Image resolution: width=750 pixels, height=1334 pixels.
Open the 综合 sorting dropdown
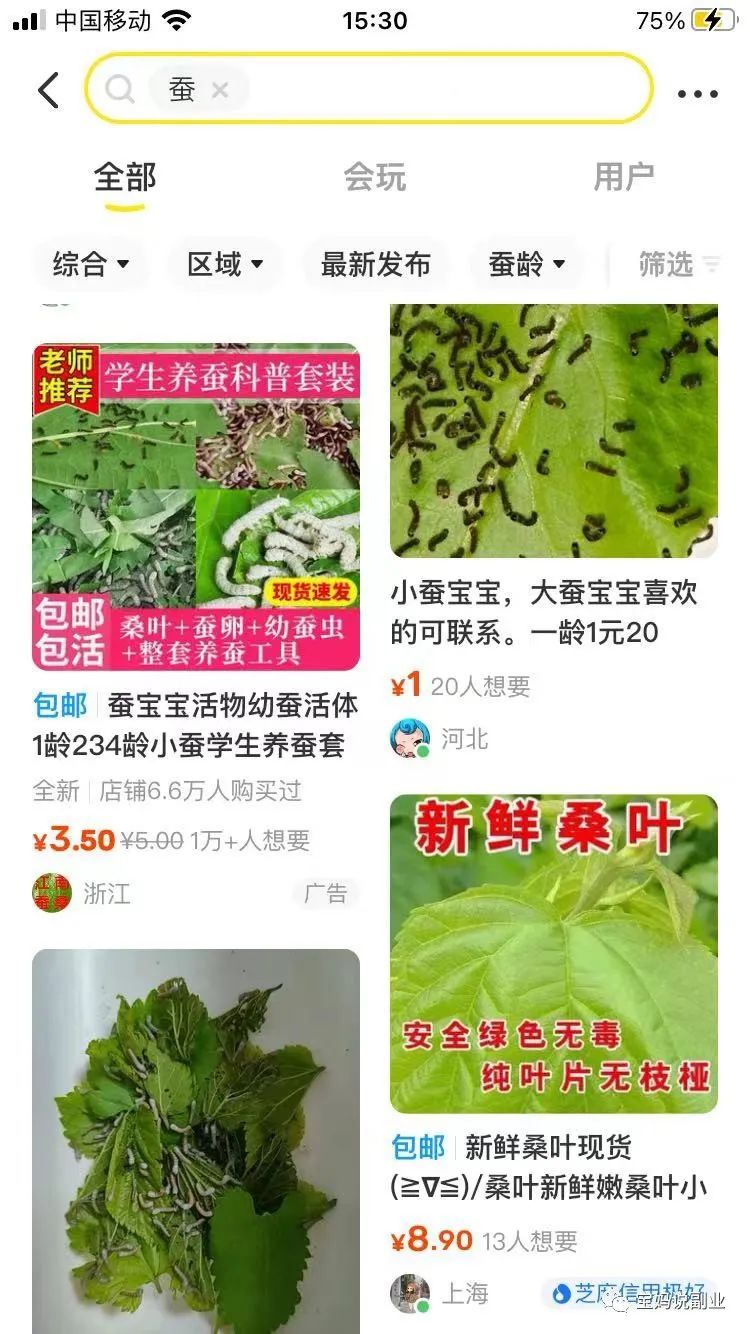coord(90,264)
